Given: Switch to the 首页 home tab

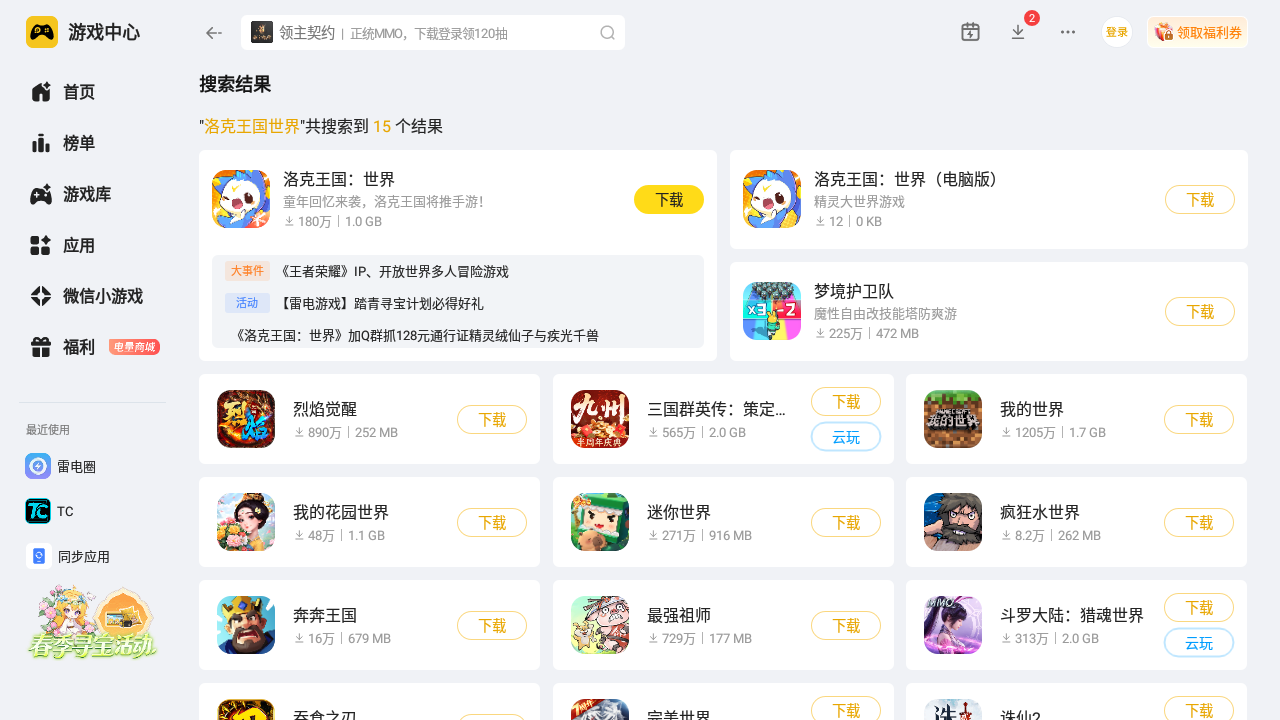Looking at the screenshot, I should pos(78,92).
